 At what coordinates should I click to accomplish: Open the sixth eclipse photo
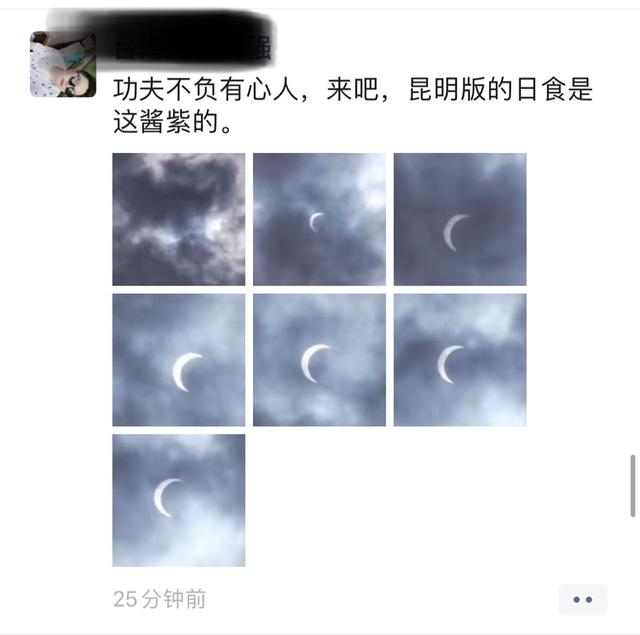coord(460,360)
